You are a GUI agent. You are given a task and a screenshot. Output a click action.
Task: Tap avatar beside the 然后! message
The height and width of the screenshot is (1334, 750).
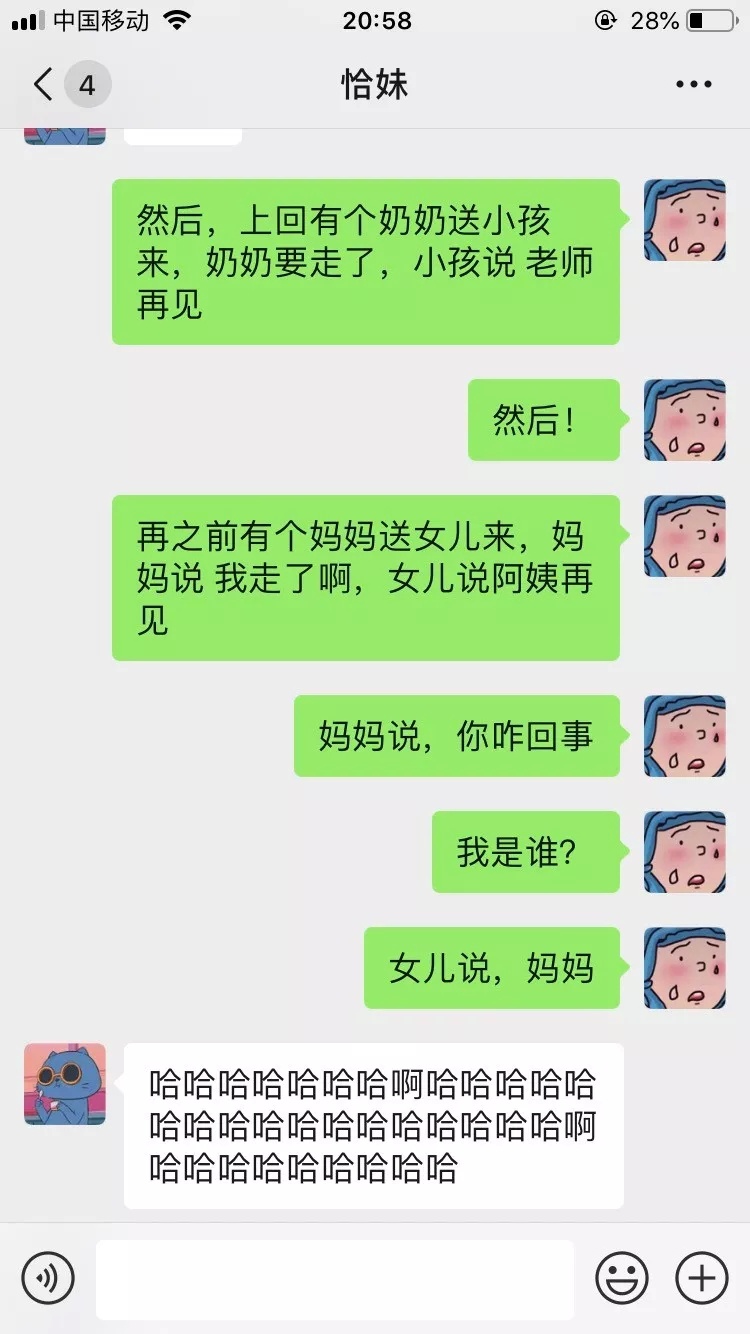click(685, 420)
